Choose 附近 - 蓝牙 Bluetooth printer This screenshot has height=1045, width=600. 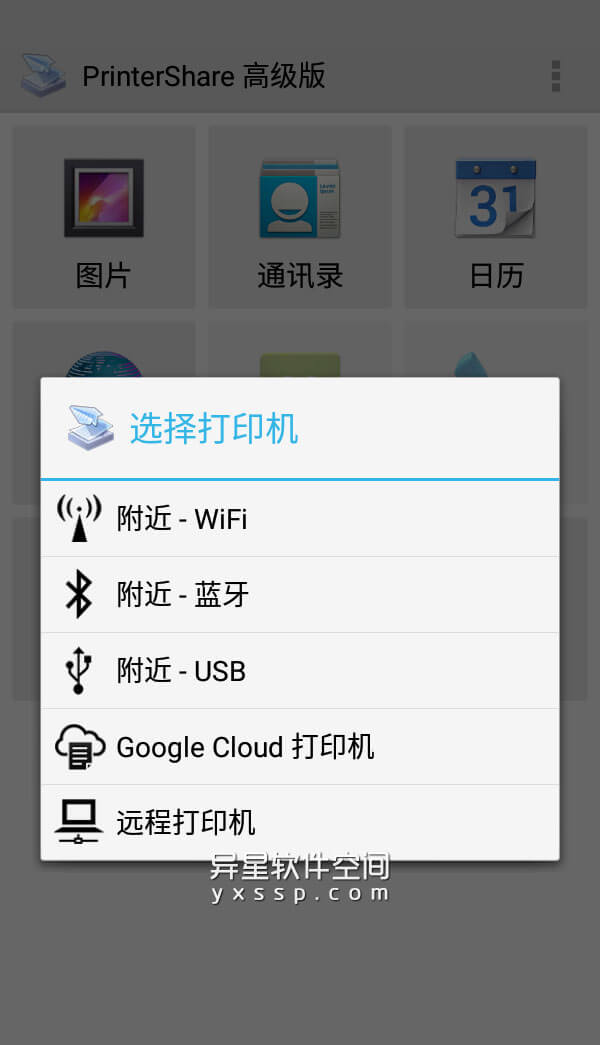click(x=300, y=595)
